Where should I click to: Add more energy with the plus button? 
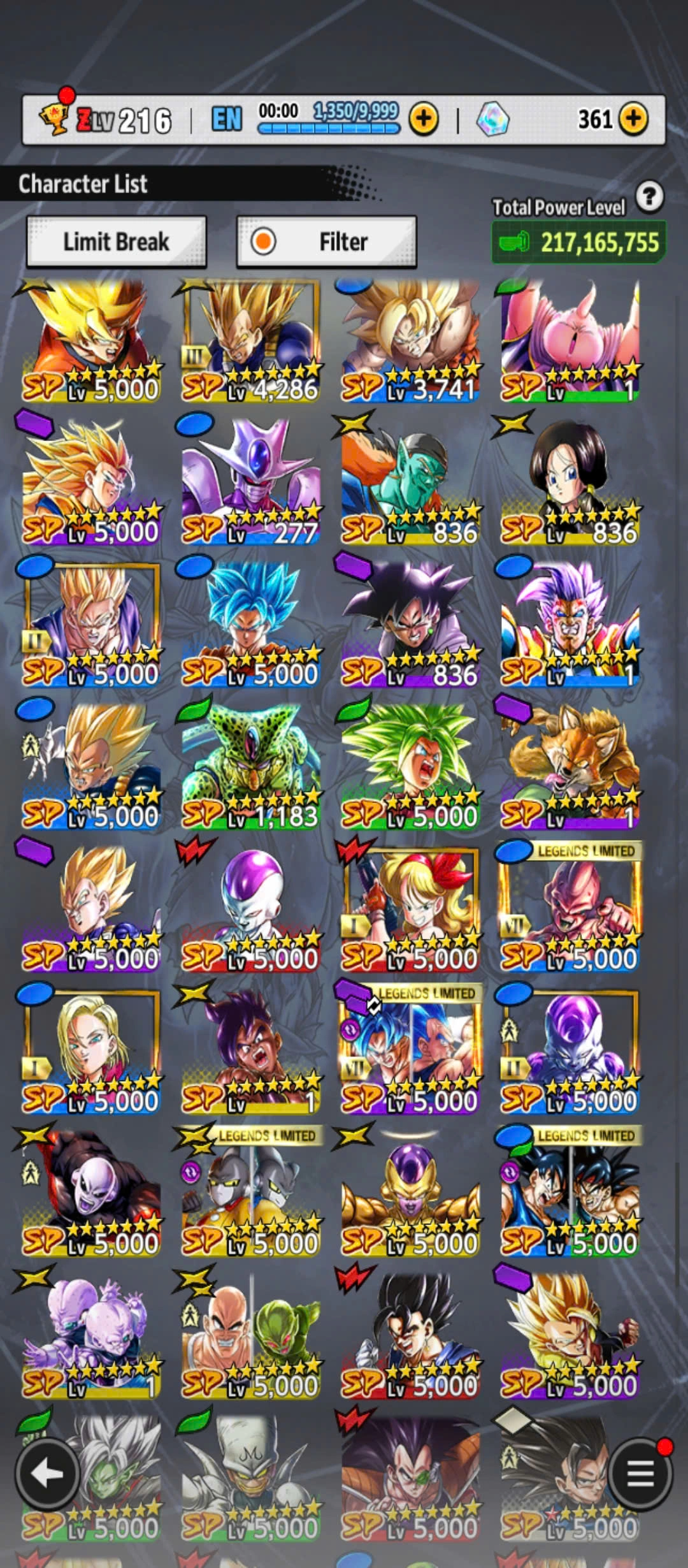click(x=424, y=119)
